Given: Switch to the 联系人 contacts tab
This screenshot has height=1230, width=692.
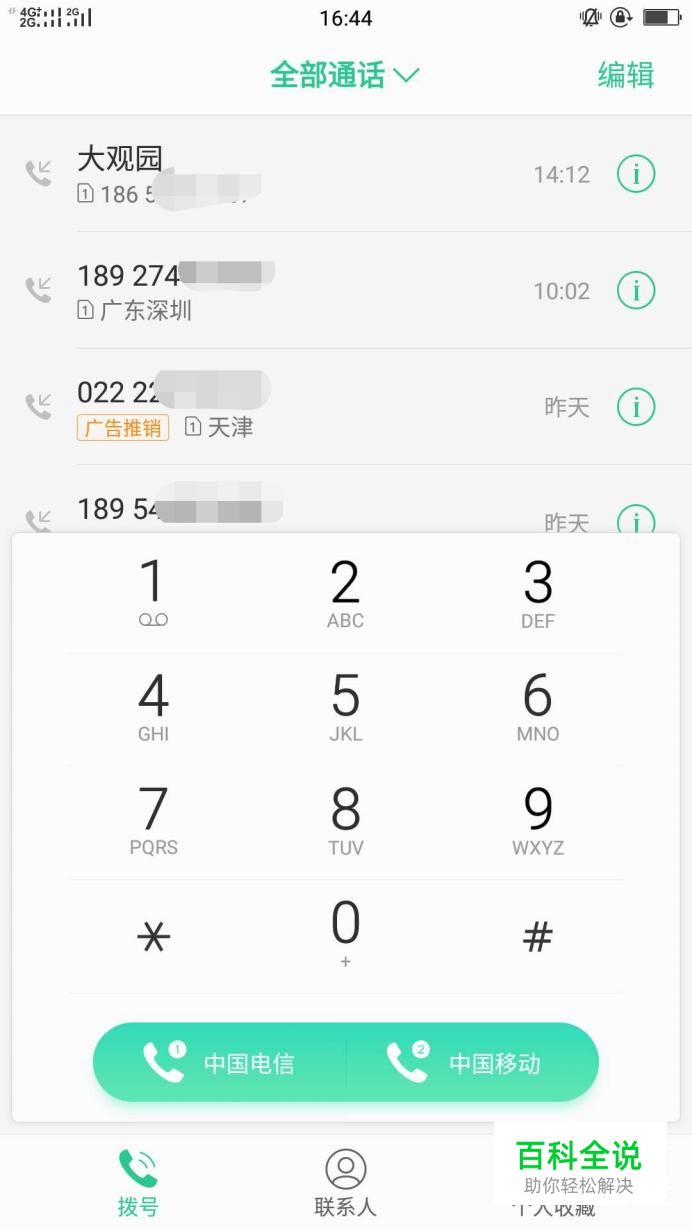Looking at the screenshot, I should coord(345,1183).
